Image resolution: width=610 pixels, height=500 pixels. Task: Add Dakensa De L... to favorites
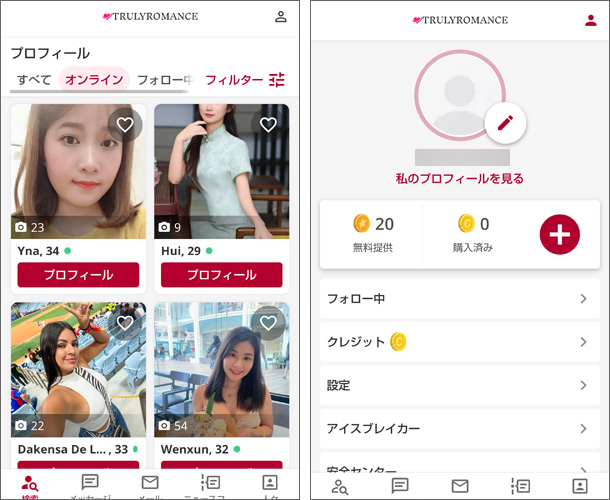[x=125, y=323]
